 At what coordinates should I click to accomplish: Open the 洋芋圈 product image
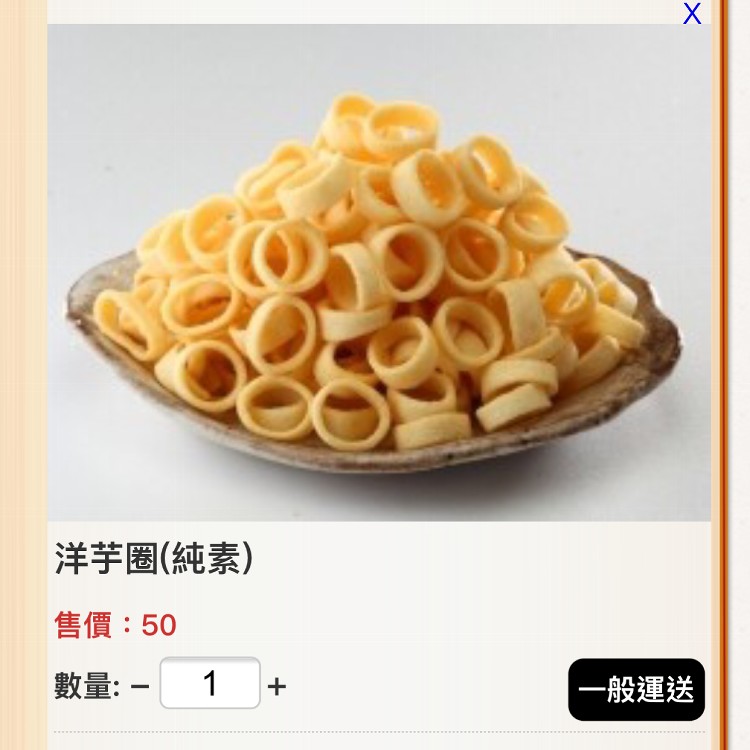pyautogui.click(x=378, y=272)
